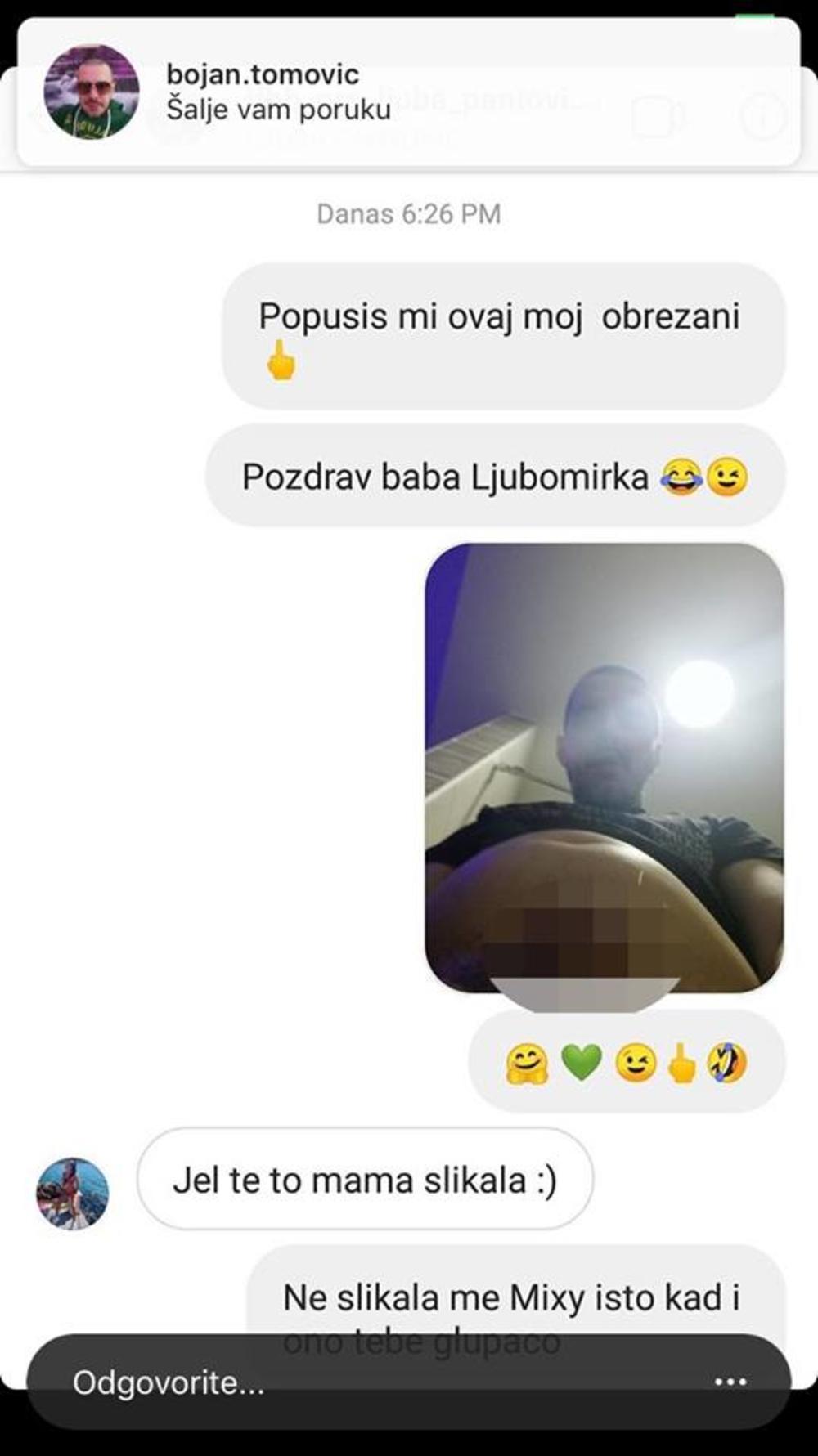The width and height of the screenshot is (818, 1456).
Task: View the sender's profile picture avatar
Action: pos(72,1194)
